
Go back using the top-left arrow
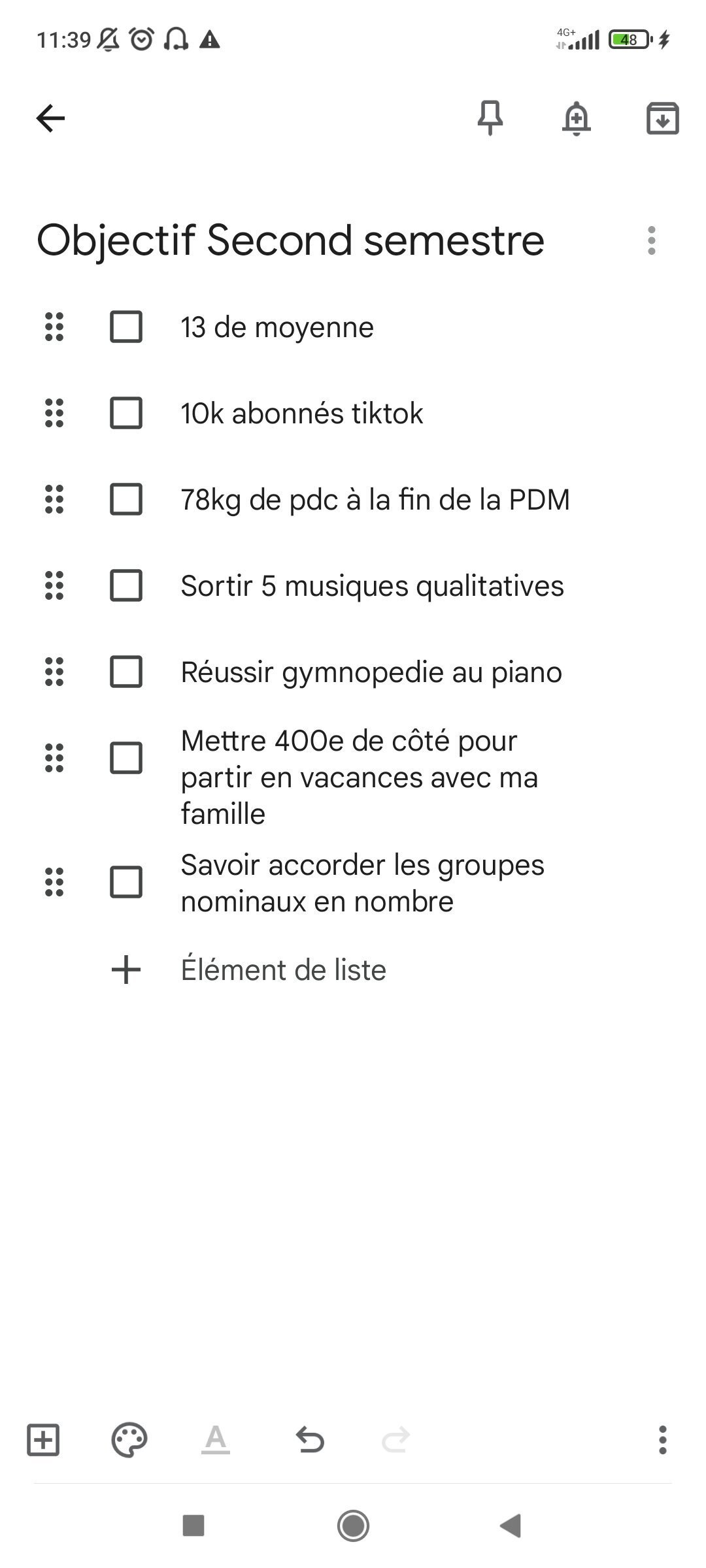[x=50, y=118]
